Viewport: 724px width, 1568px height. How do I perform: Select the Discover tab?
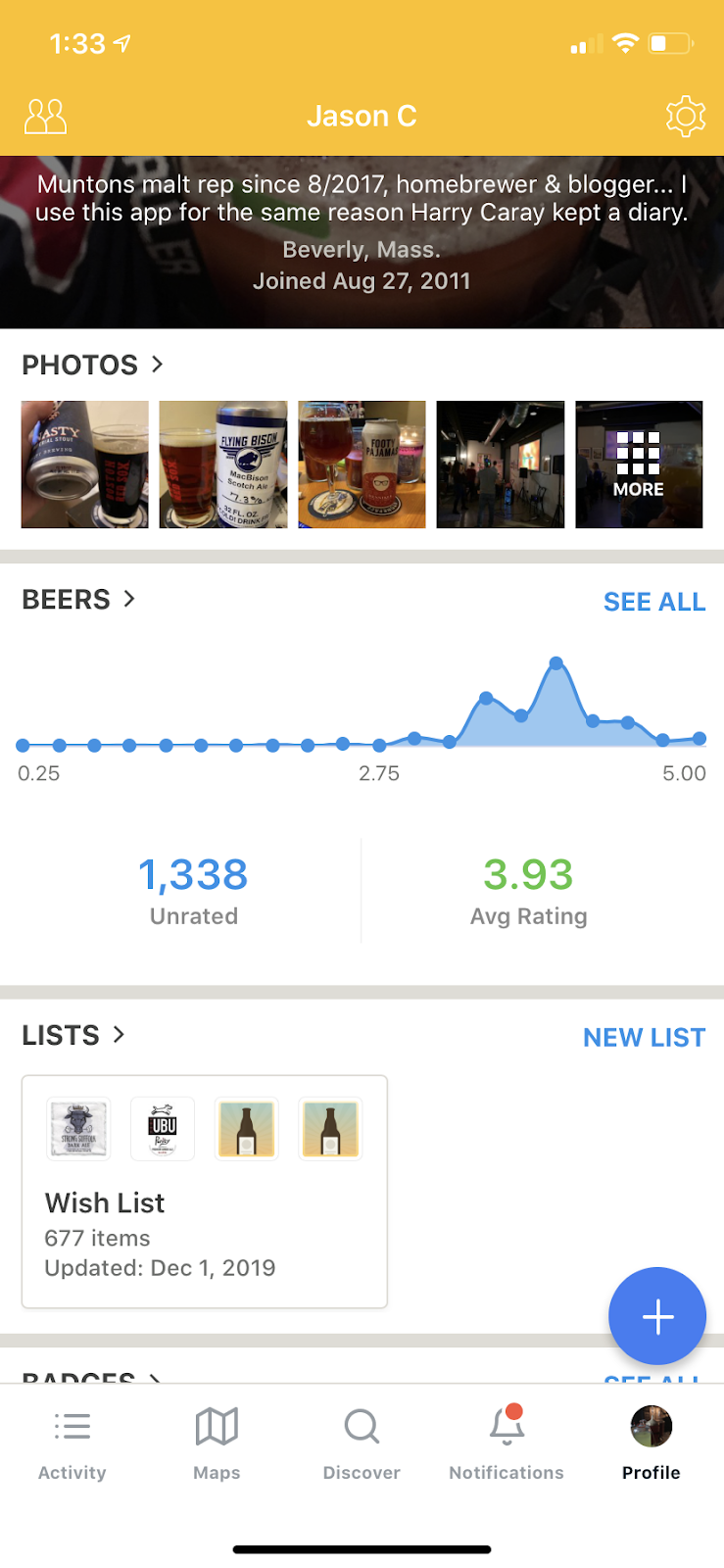[x=362, y=1444]
